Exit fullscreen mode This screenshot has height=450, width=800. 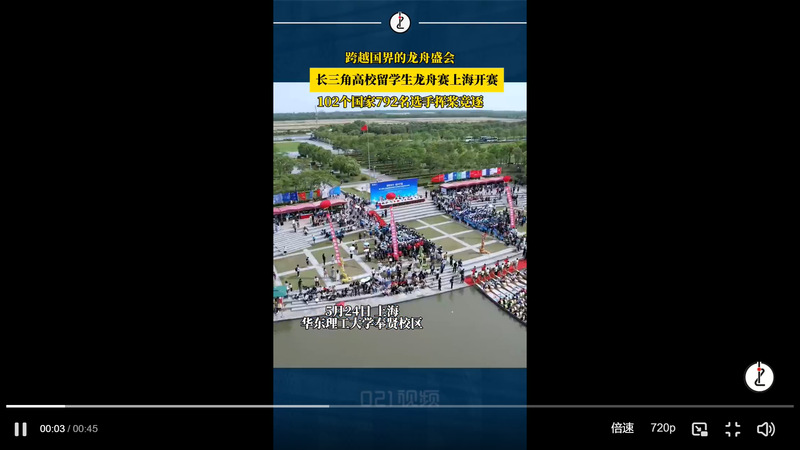point(733,429)
